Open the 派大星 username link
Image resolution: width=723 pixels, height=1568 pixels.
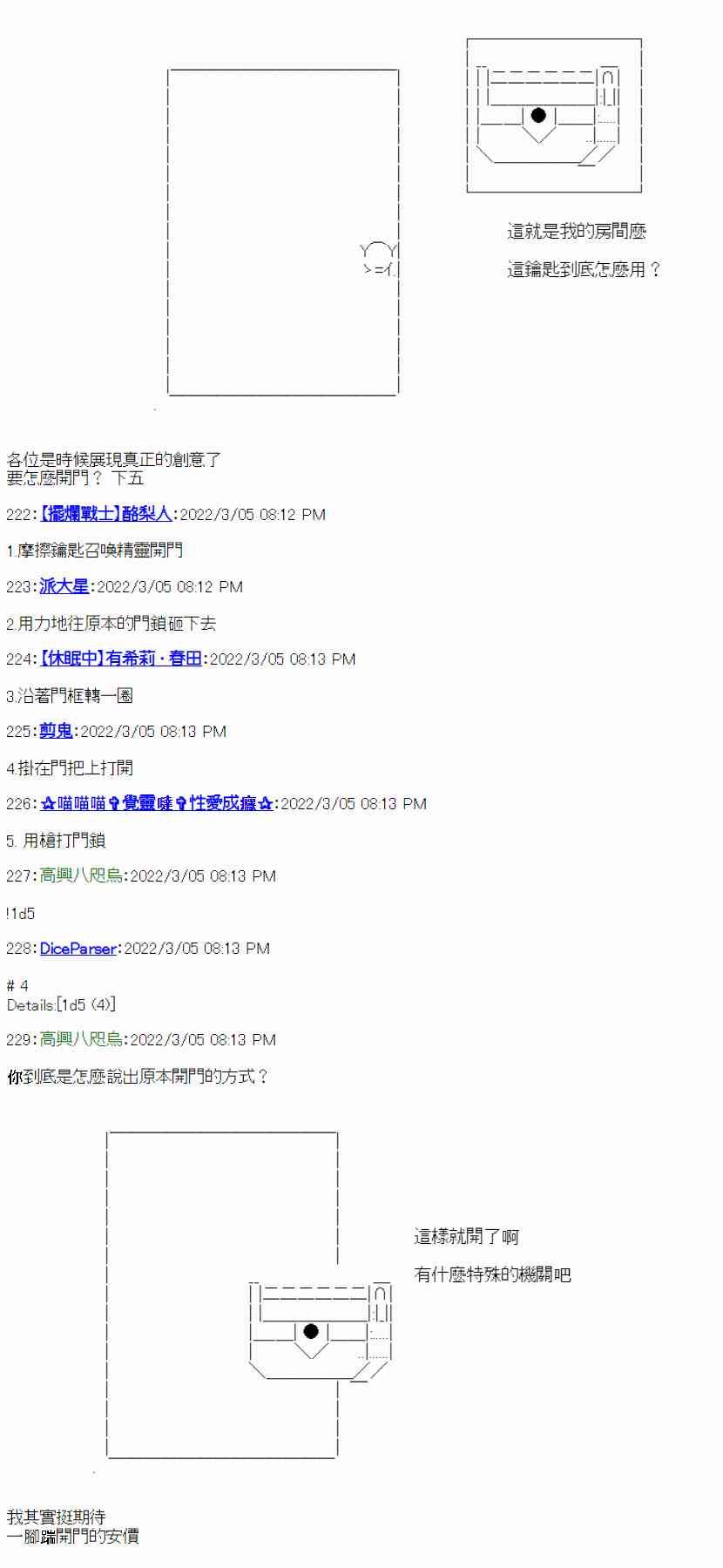pyautogui.click(x=64, y=586)
